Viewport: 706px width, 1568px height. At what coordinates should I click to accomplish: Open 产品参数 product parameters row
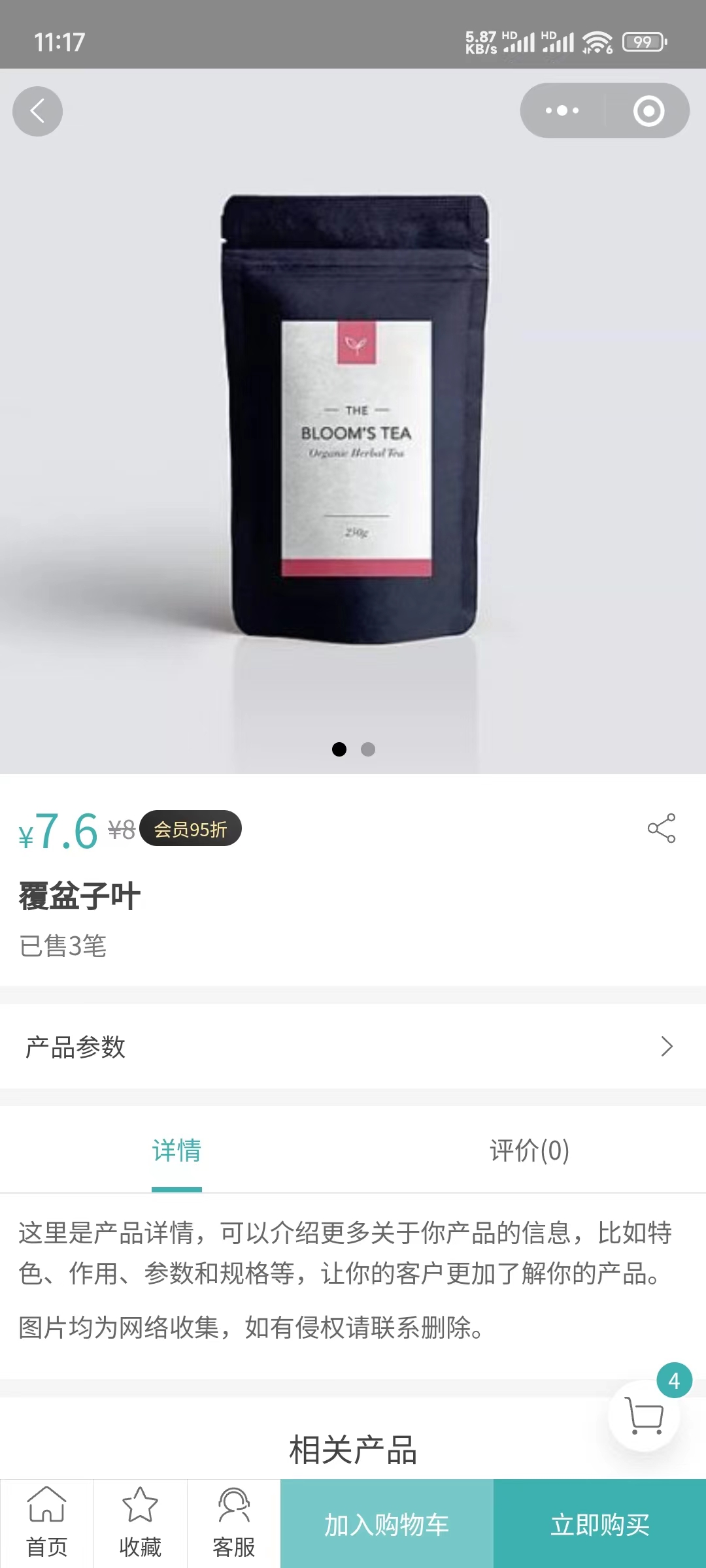pos(353,1047)
